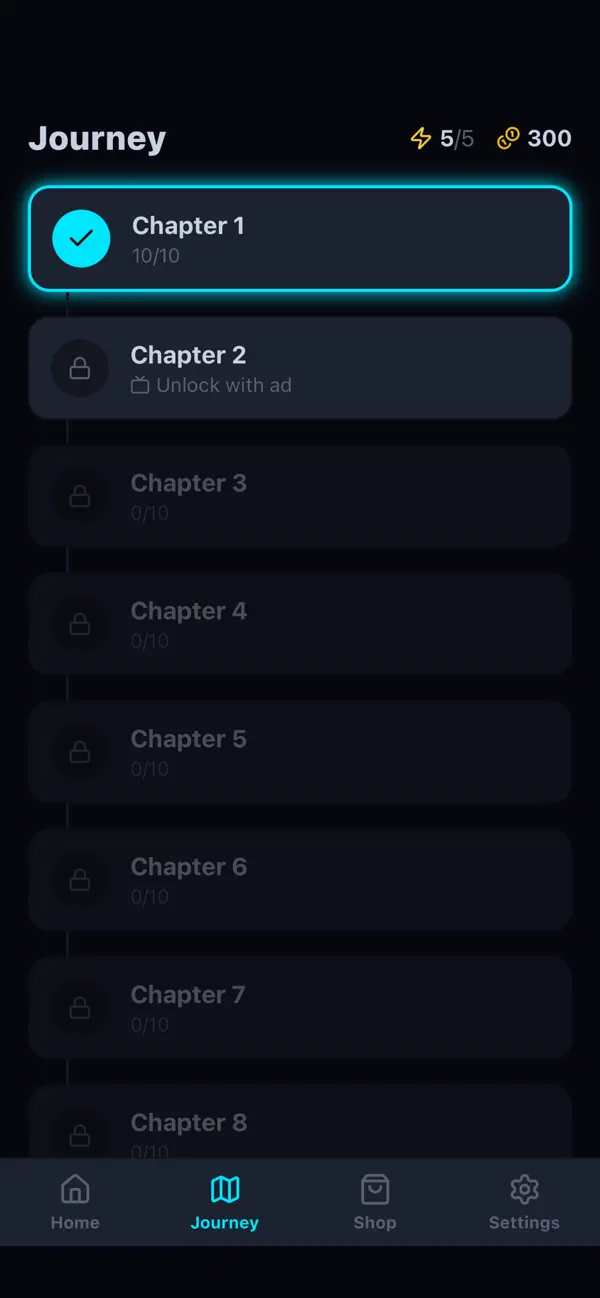Open the Settings tab

525,1202
